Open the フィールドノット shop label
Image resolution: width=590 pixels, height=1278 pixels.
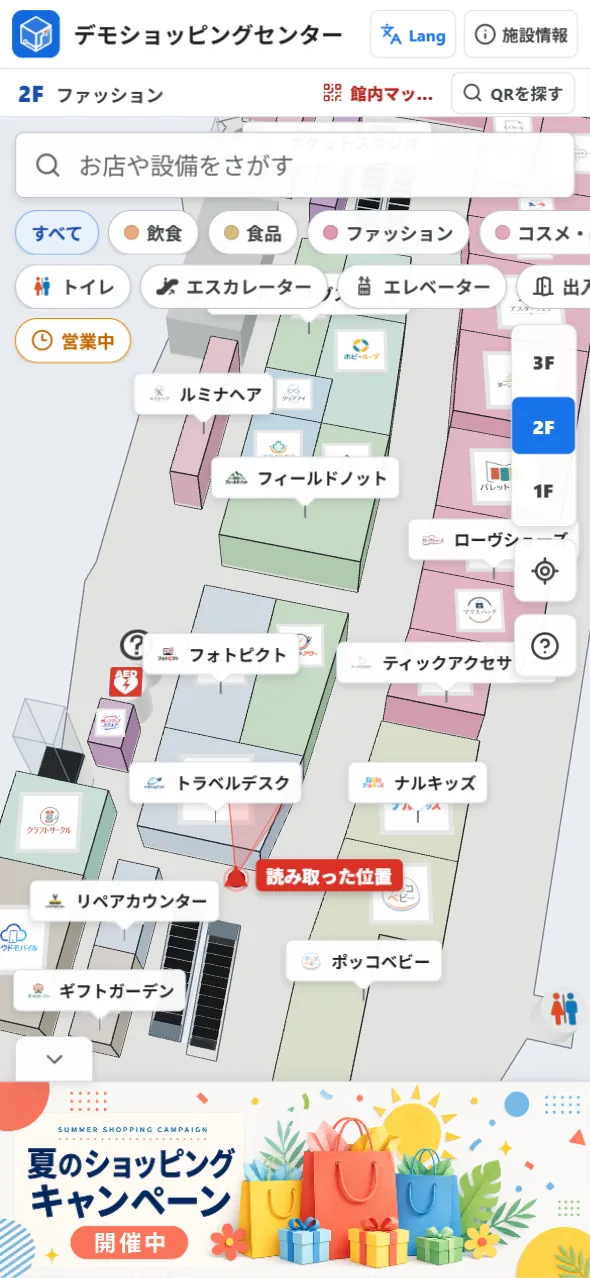(x=305, y=478)
